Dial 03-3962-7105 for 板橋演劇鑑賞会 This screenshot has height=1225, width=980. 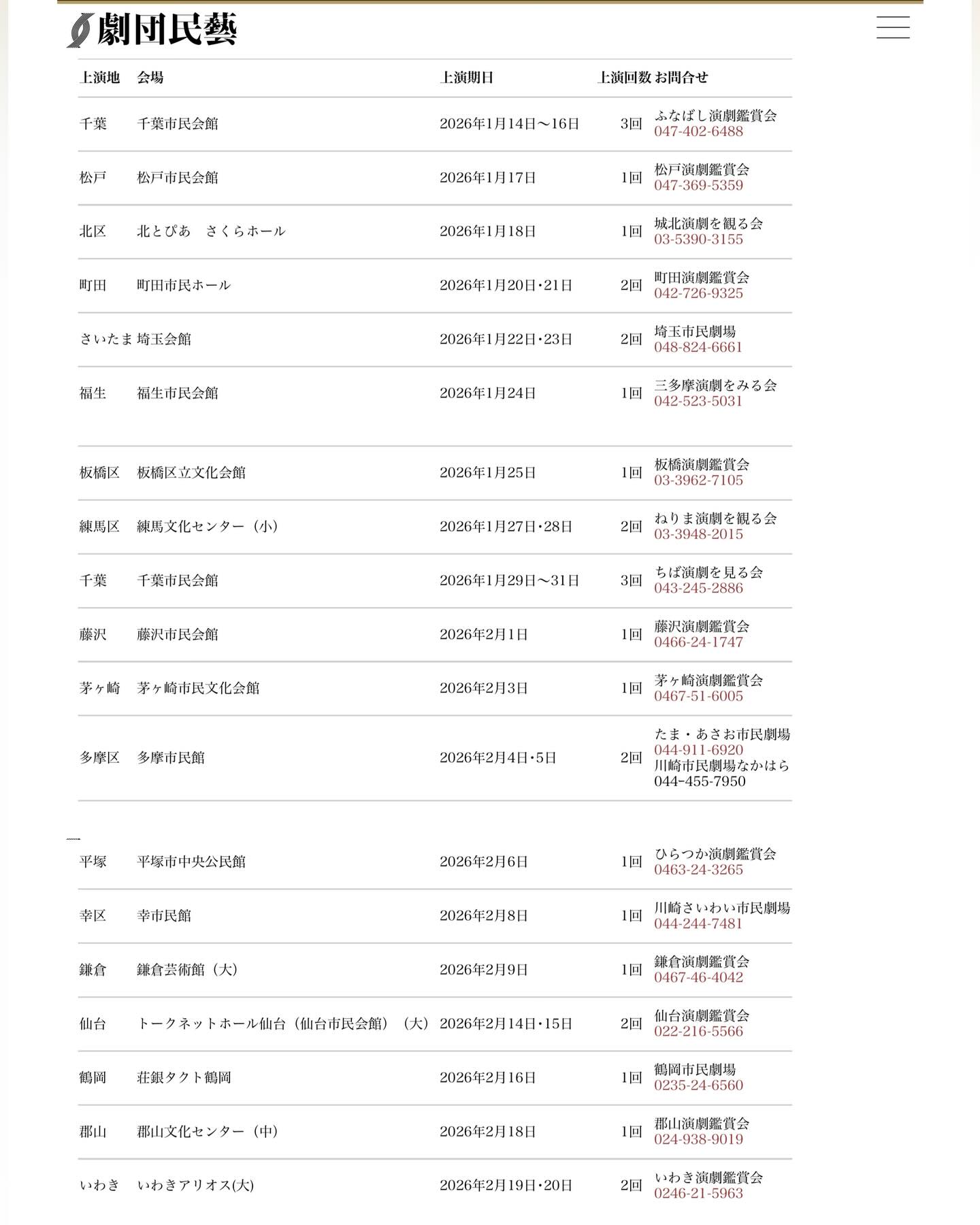coord(698,480)
